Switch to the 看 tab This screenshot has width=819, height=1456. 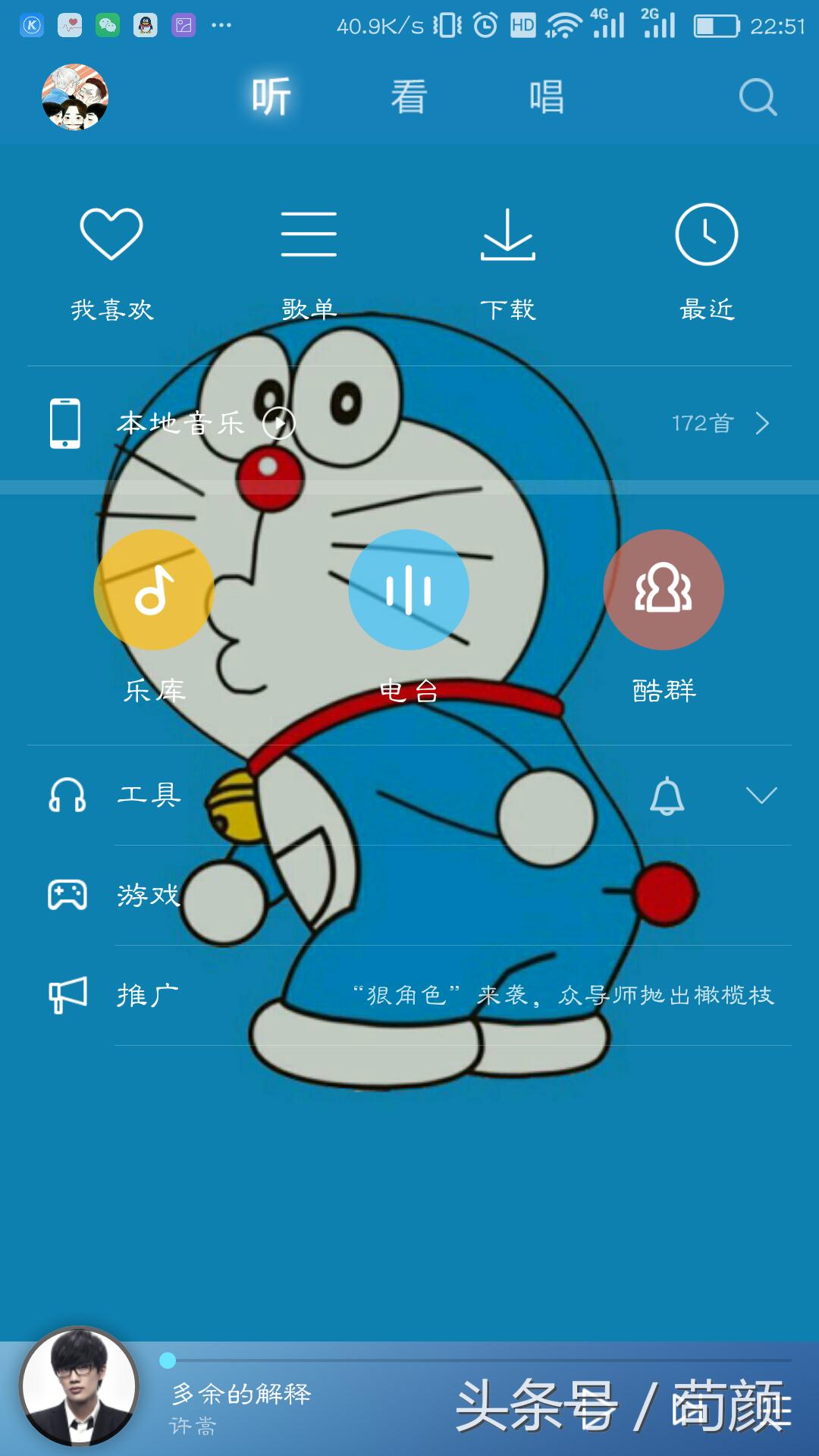tap(407, 97)
